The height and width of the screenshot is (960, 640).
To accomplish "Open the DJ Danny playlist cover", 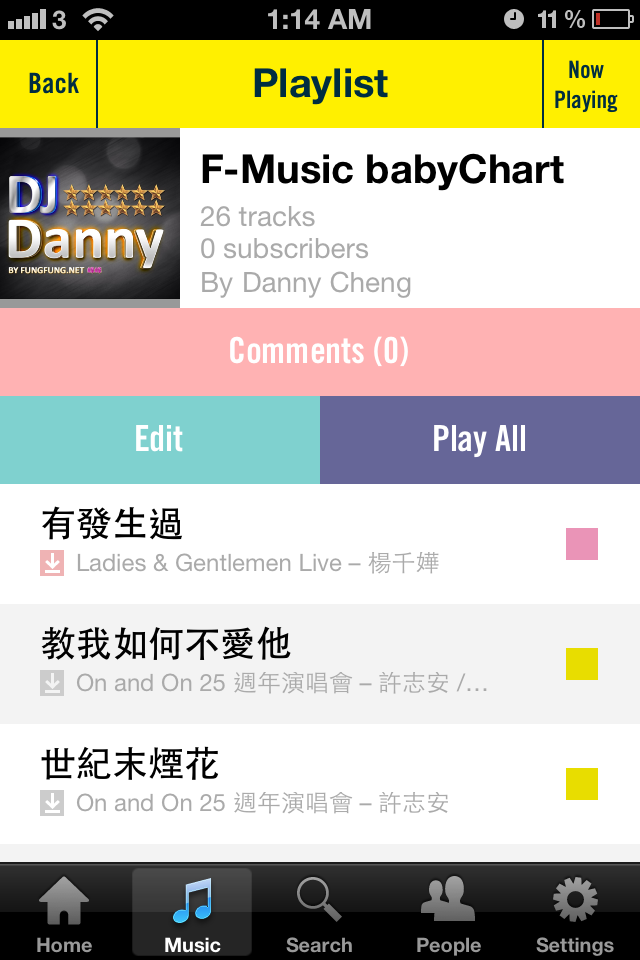I will click(x=90, y=218).
